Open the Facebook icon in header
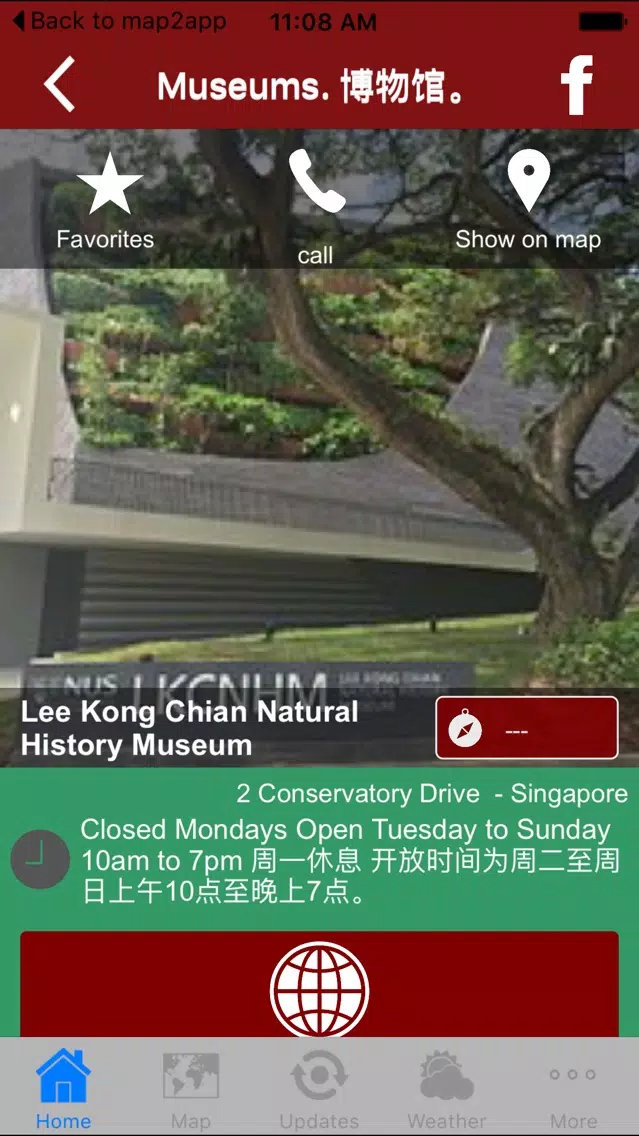Screen dimensions: 639x1136 pos(577,85)
